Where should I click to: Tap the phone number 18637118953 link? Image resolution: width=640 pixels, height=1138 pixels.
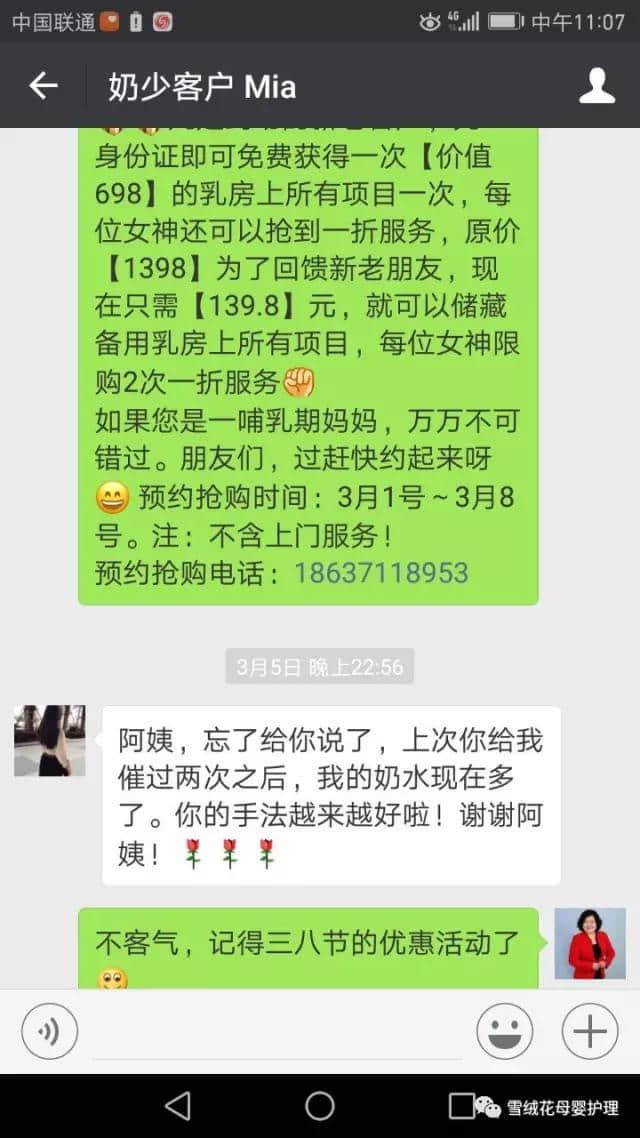click(381, 572)
